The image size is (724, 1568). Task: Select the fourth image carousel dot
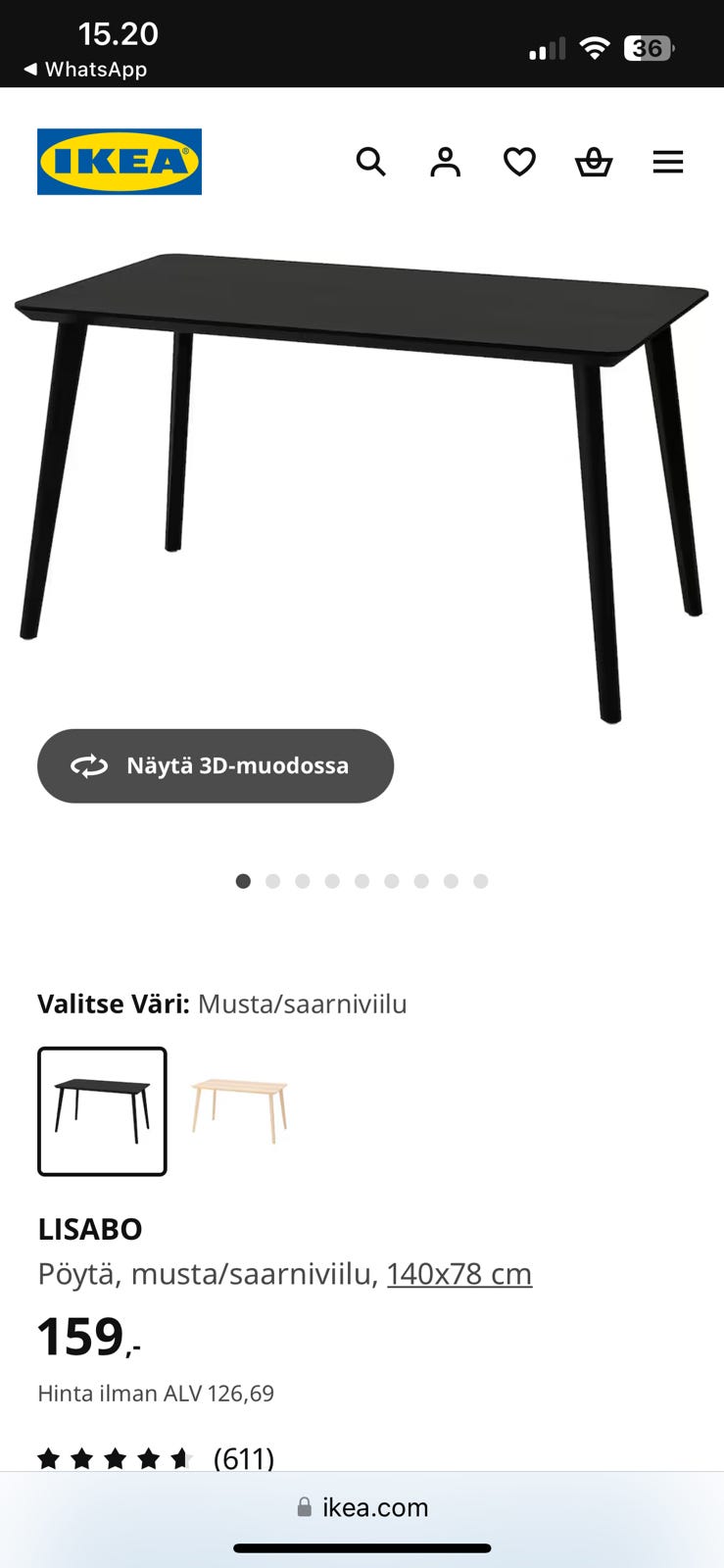coord(332,881)
